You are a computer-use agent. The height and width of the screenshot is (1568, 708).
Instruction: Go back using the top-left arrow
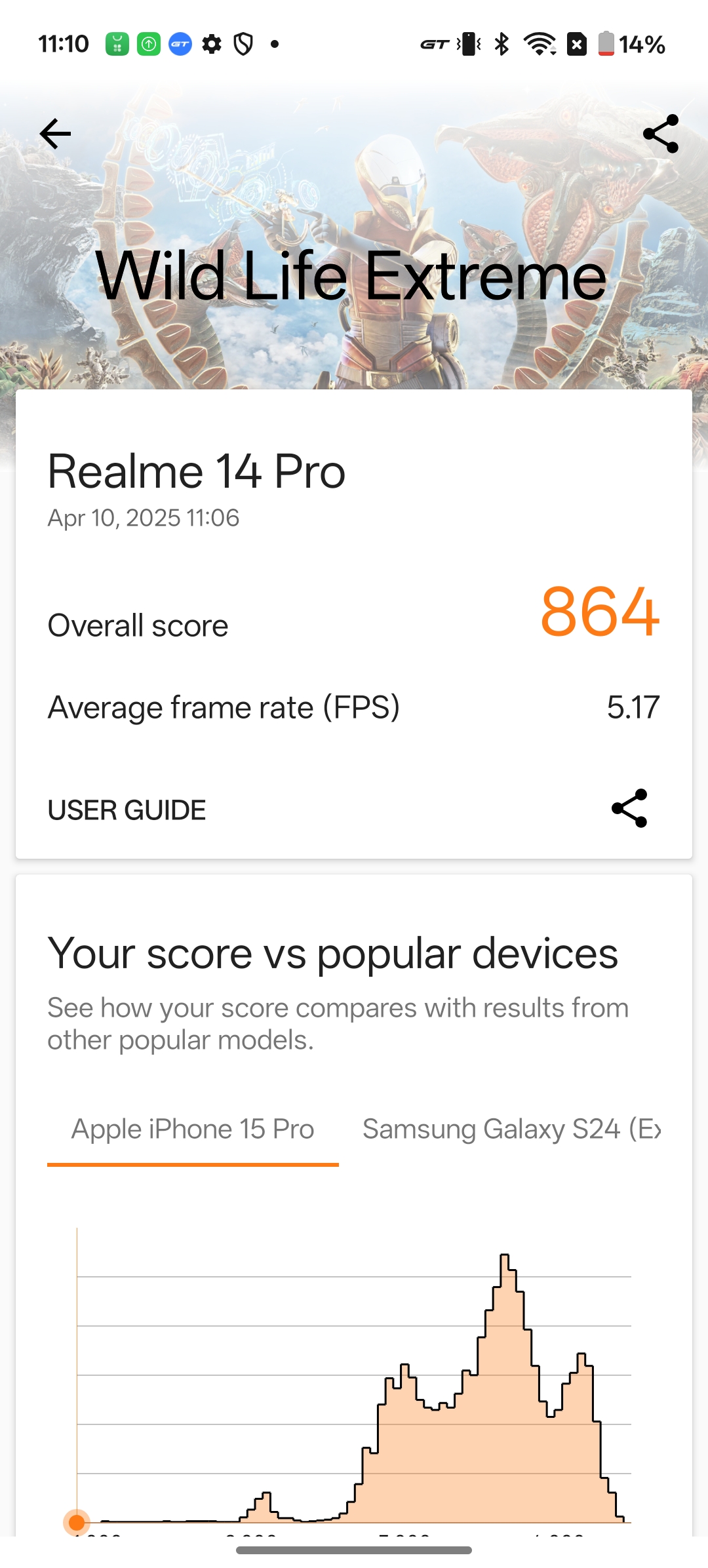tap(55, 134)
